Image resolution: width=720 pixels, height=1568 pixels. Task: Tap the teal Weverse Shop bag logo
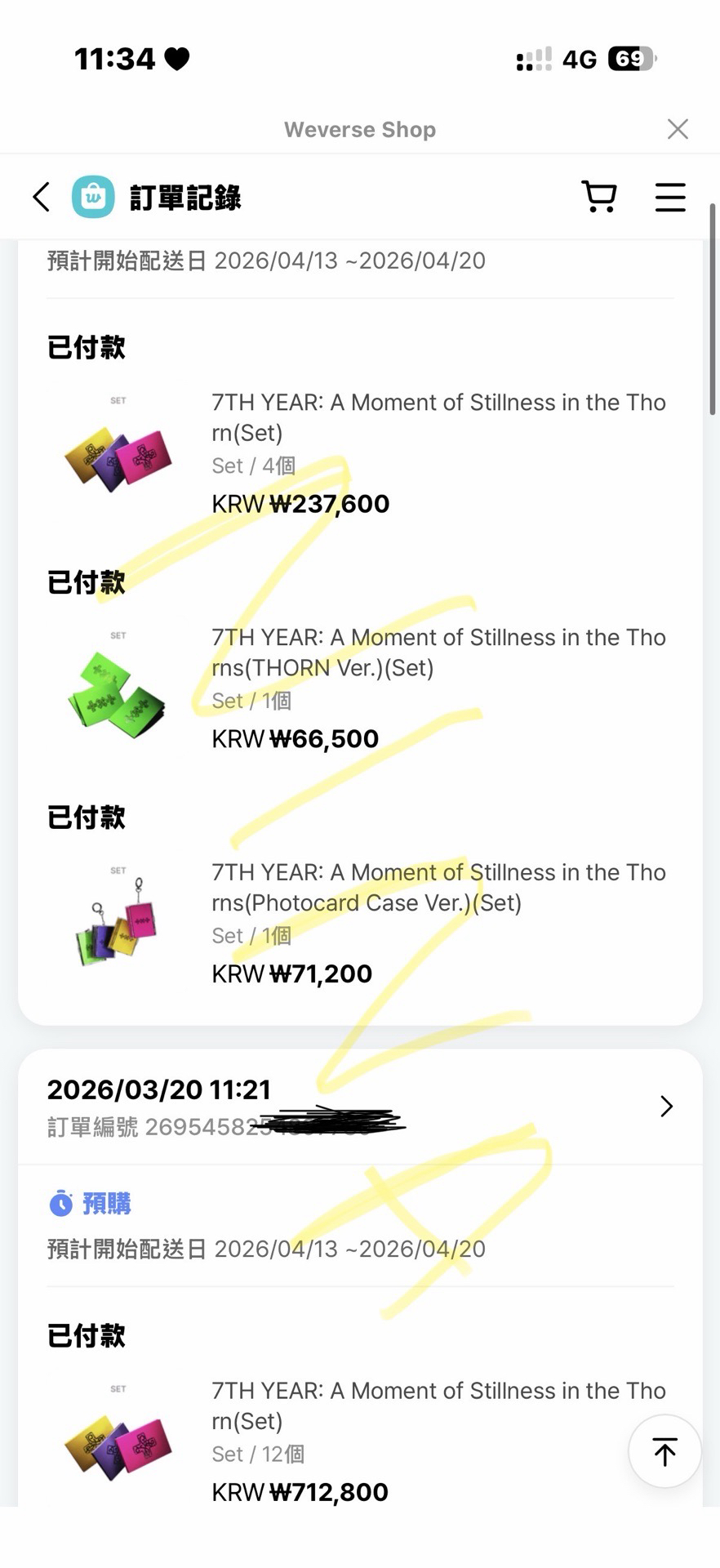click(x=92, y=197)
